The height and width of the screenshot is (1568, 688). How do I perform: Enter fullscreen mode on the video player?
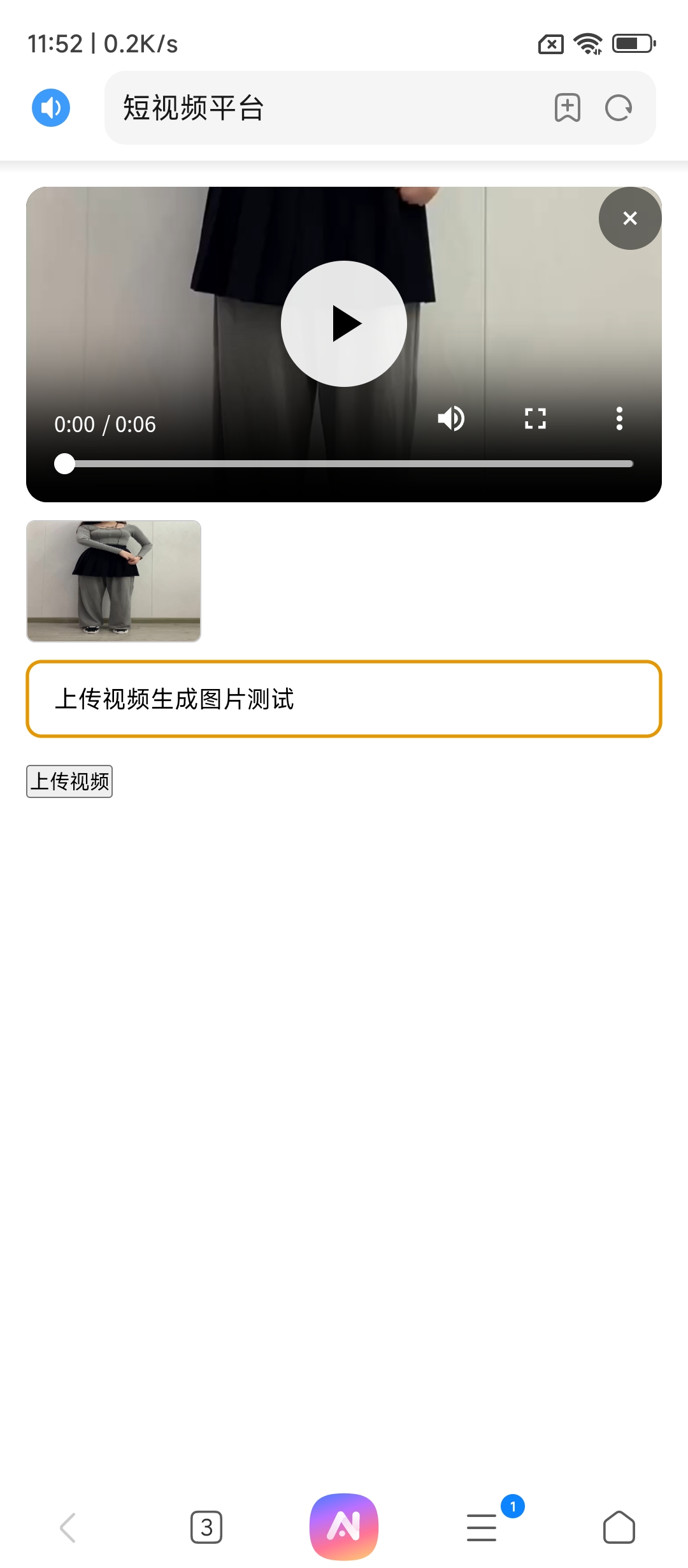point(535,419)
